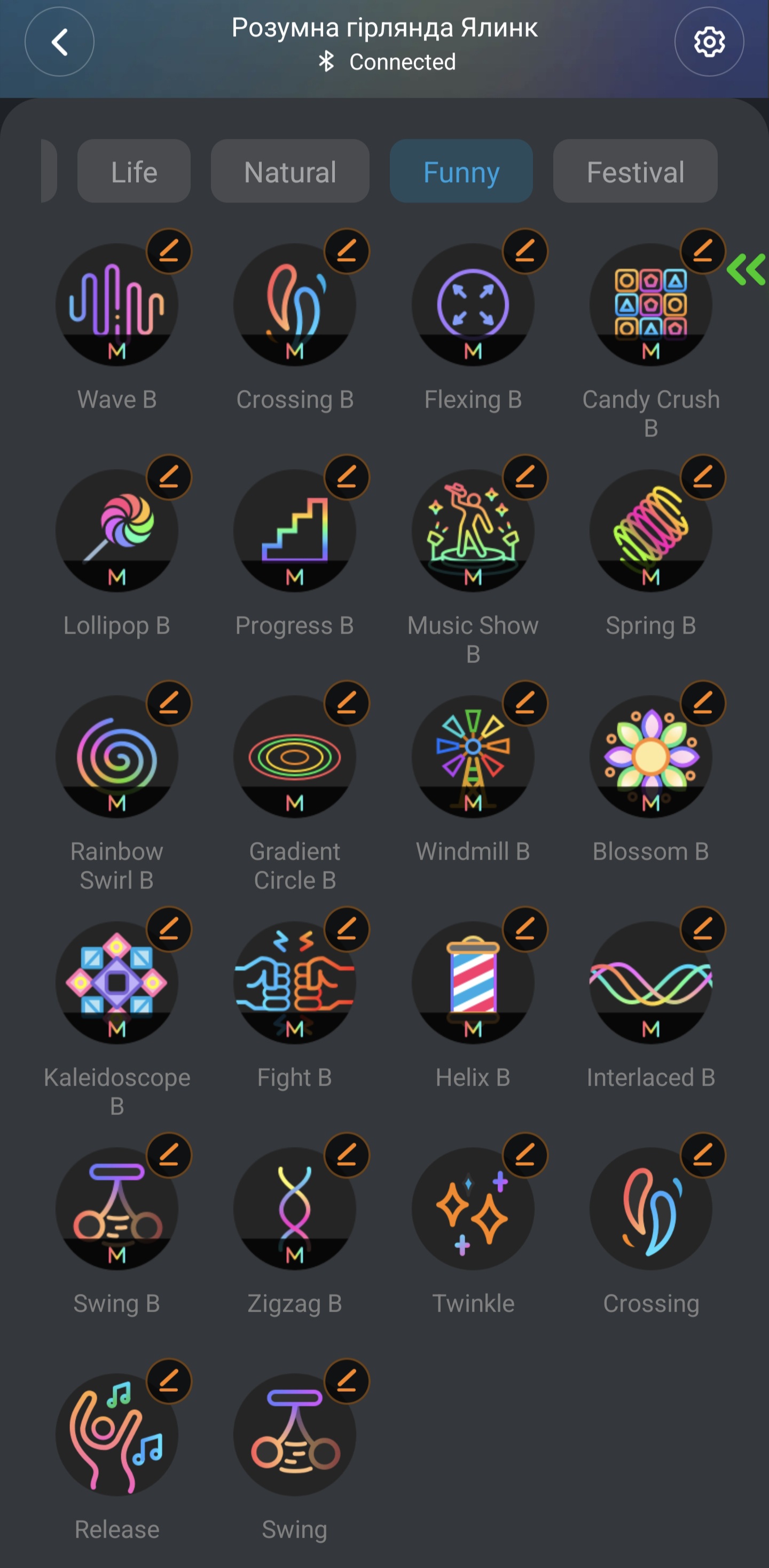Choose the Candy Crush B effect
The width and height of the screenshot is (769, 1568).
click(650, 305)
